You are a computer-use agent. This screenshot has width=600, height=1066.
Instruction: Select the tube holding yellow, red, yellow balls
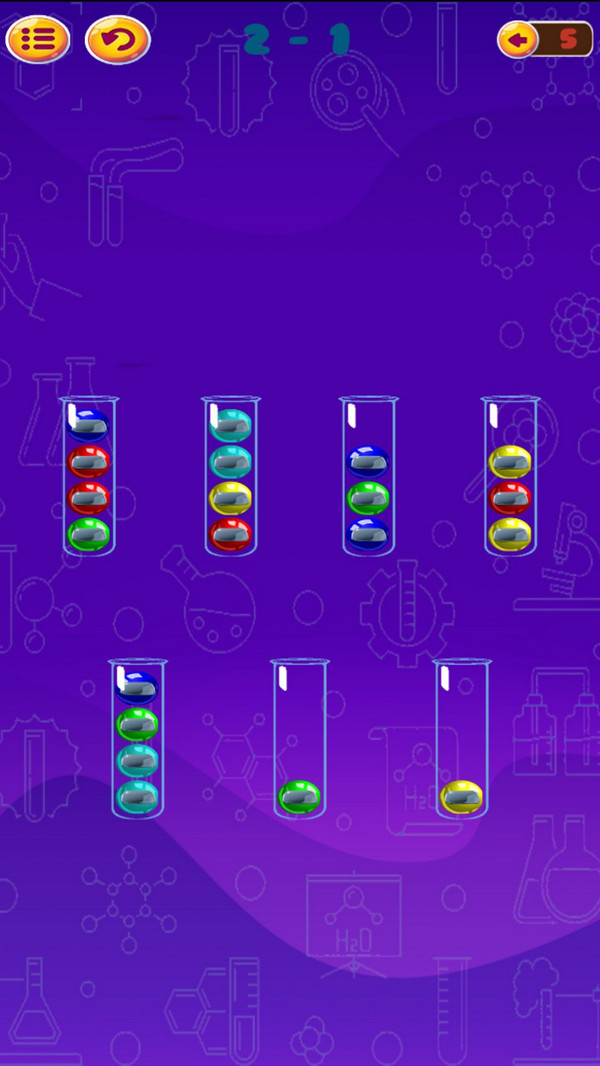[509, 477]
